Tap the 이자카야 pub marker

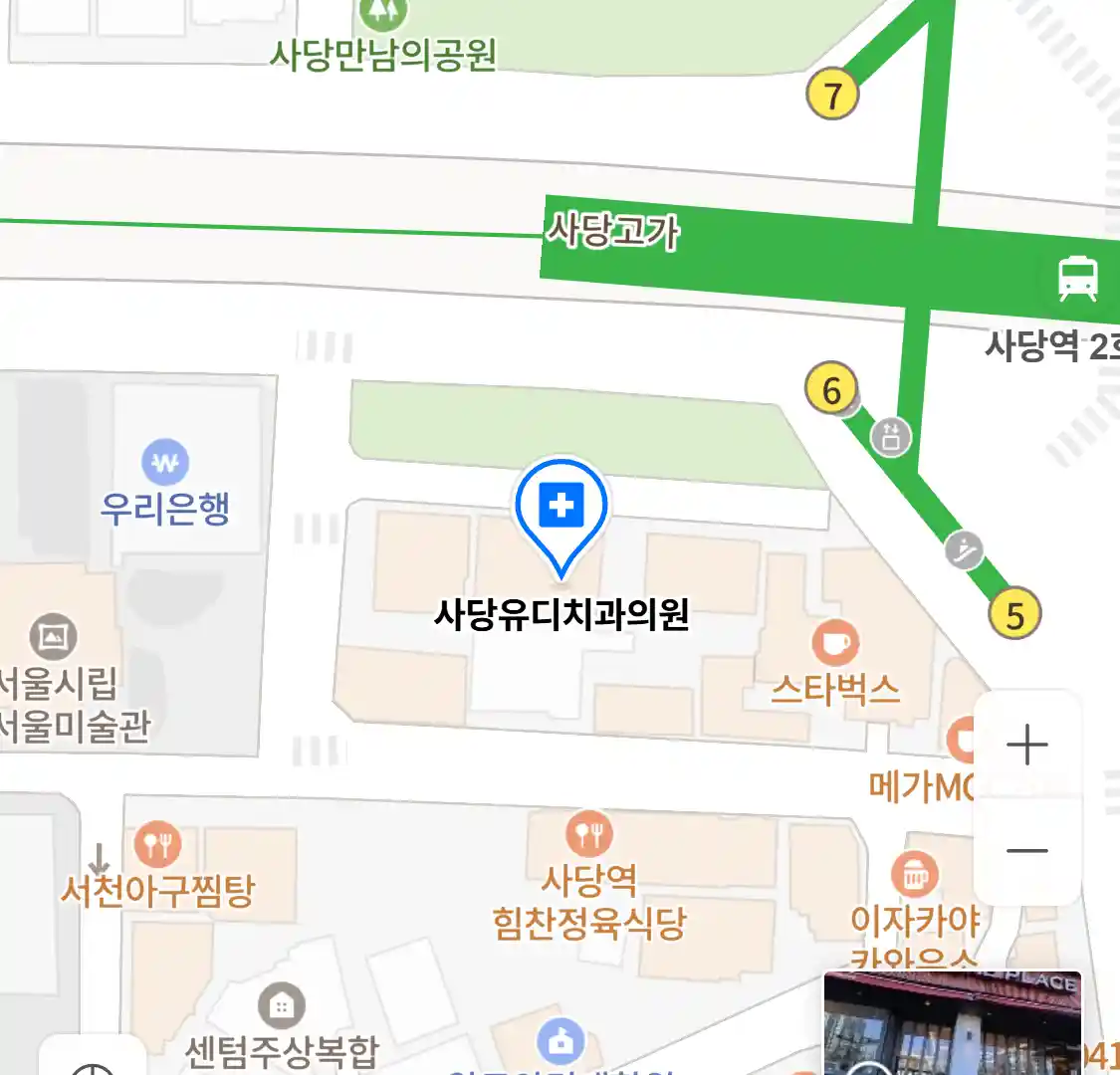[914, 876]
